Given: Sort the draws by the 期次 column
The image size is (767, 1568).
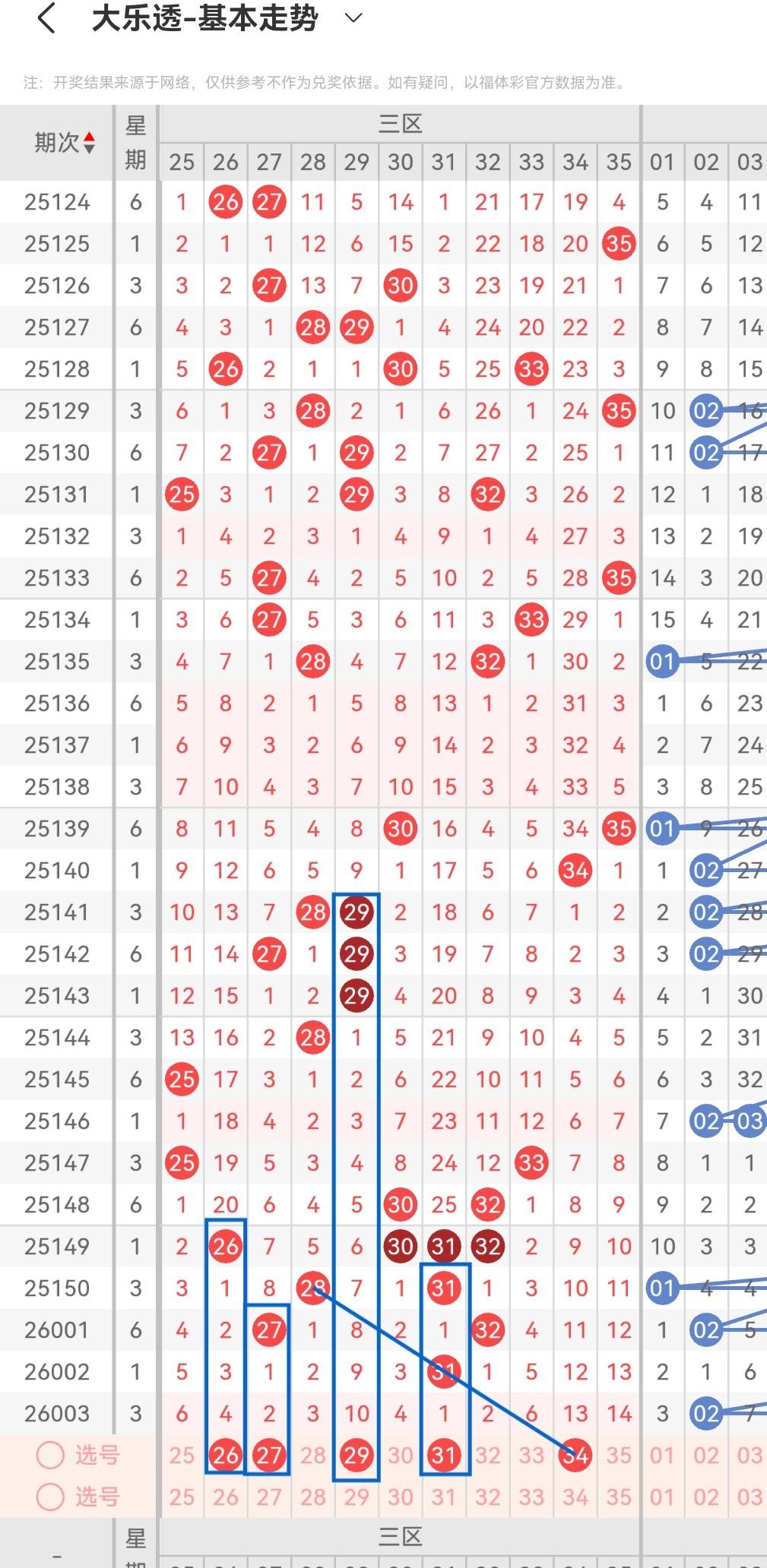Looking at the screenshot, I should point(65,142).
